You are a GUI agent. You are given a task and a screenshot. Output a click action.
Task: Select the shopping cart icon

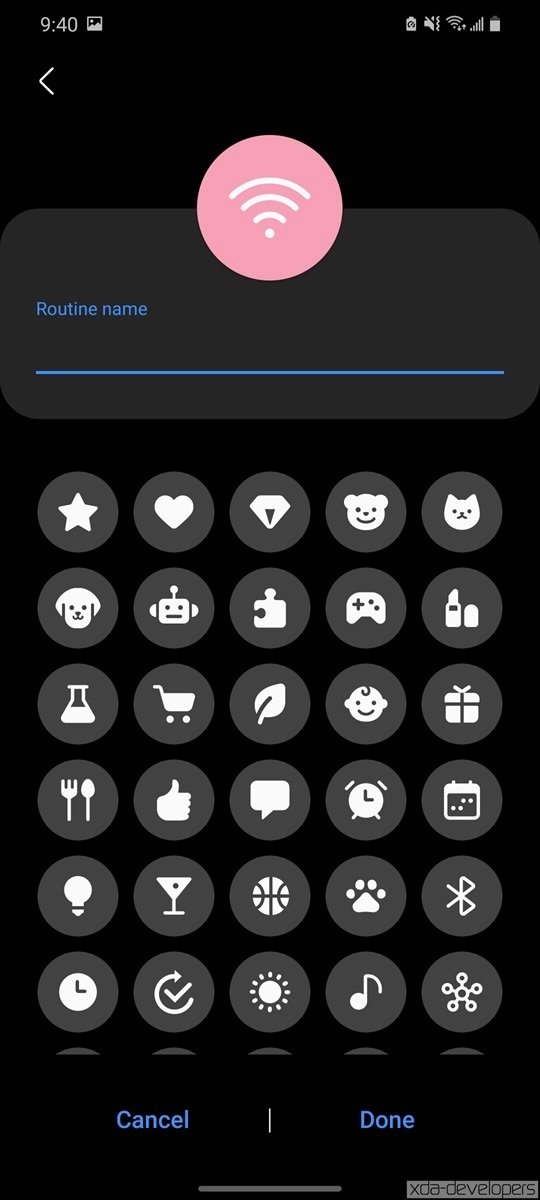pos(174,704)
